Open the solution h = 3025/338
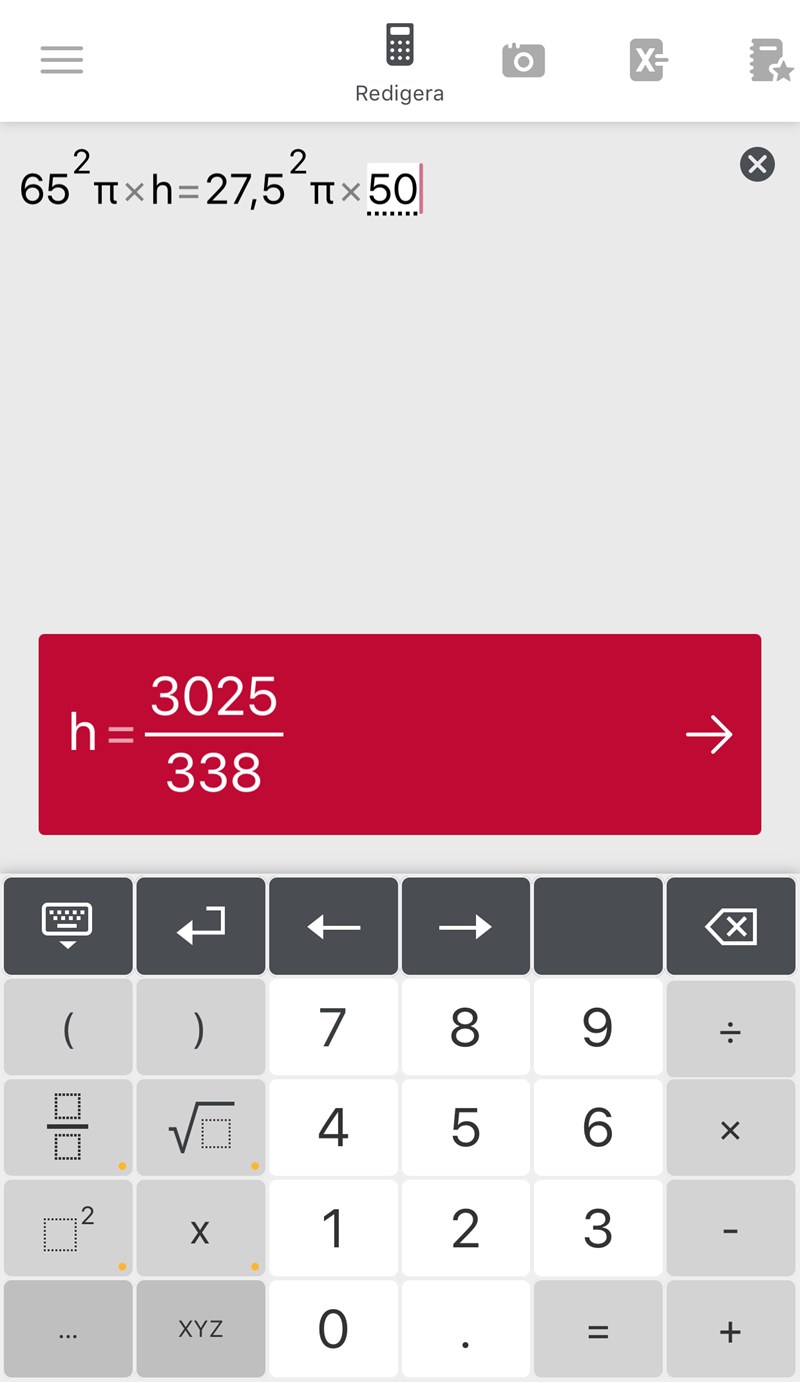Image resolution: width=800 pixels, height=1382 pixels. point(400,734)
